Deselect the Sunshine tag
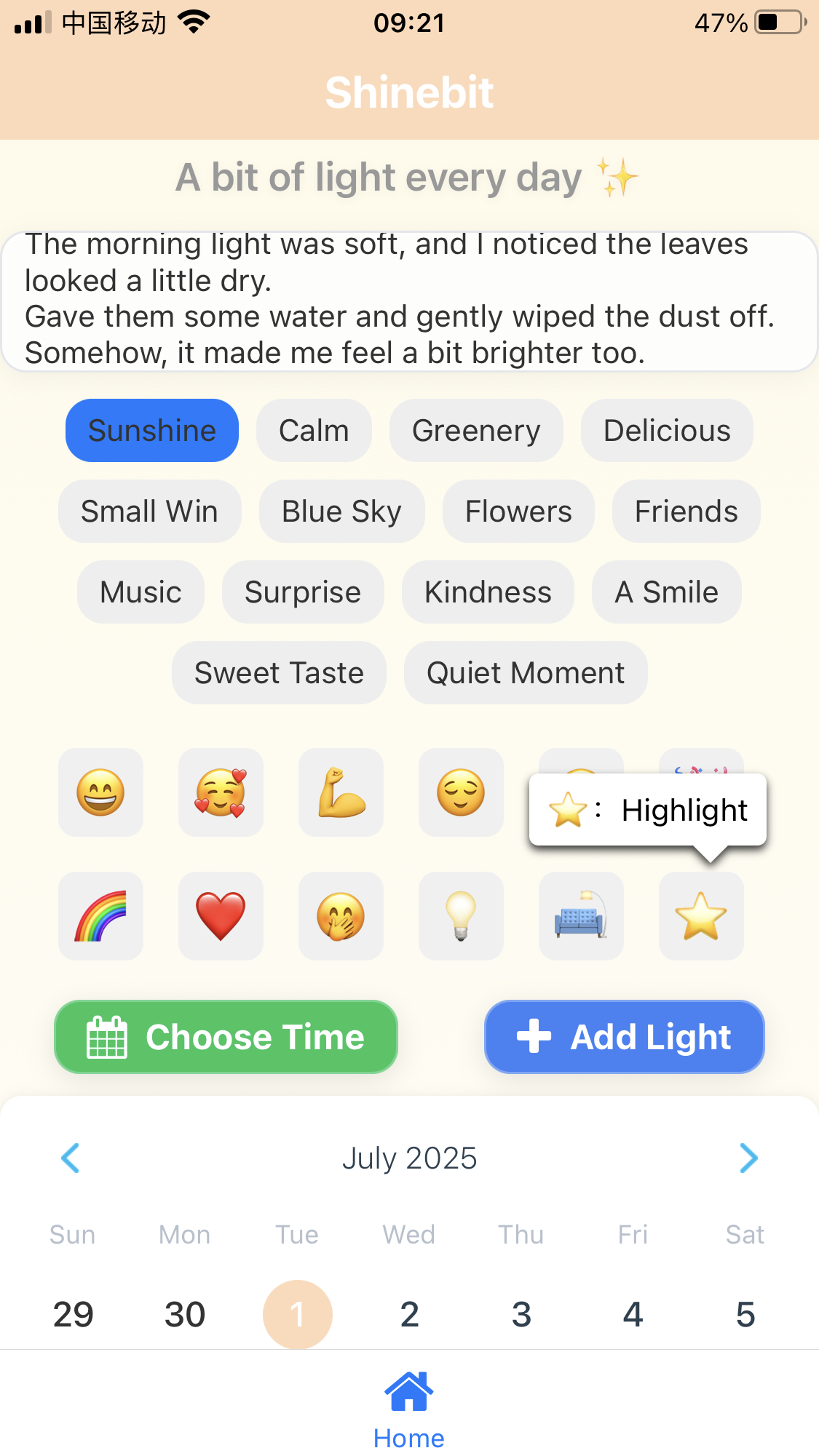 tap(152, 431)
